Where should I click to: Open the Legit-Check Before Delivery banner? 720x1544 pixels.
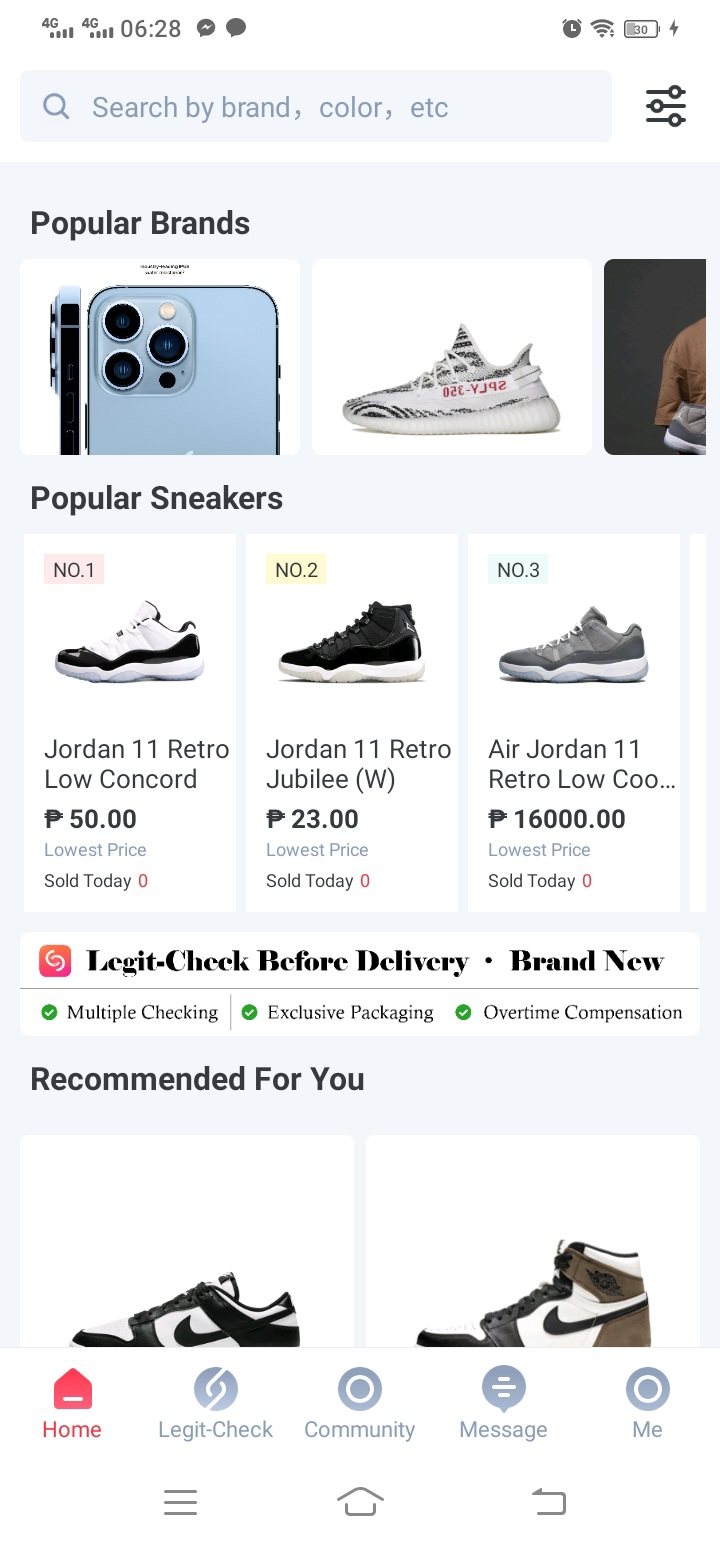pos(360,984)
